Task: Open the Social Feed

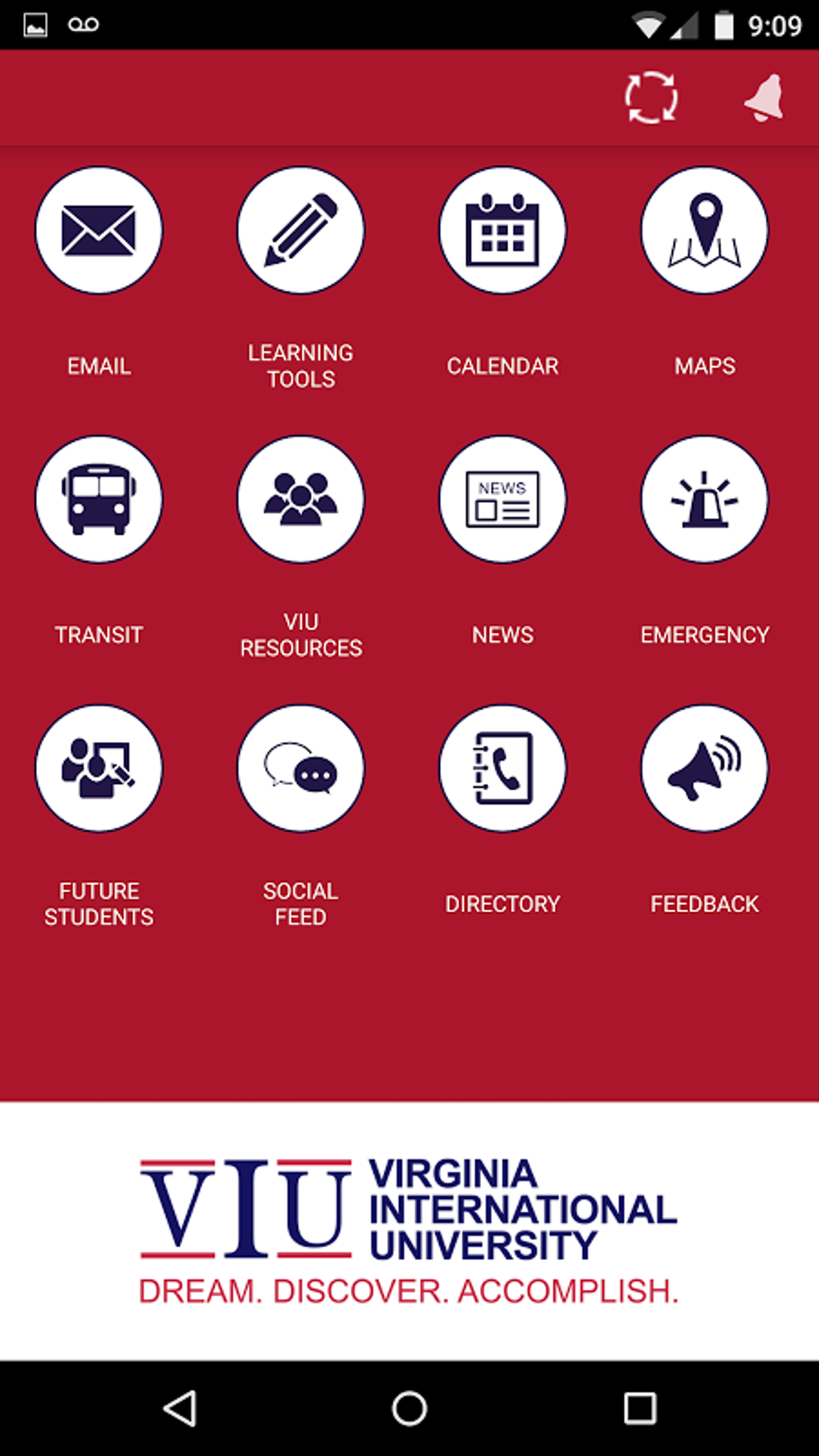Action: click(x=300, y=769)
